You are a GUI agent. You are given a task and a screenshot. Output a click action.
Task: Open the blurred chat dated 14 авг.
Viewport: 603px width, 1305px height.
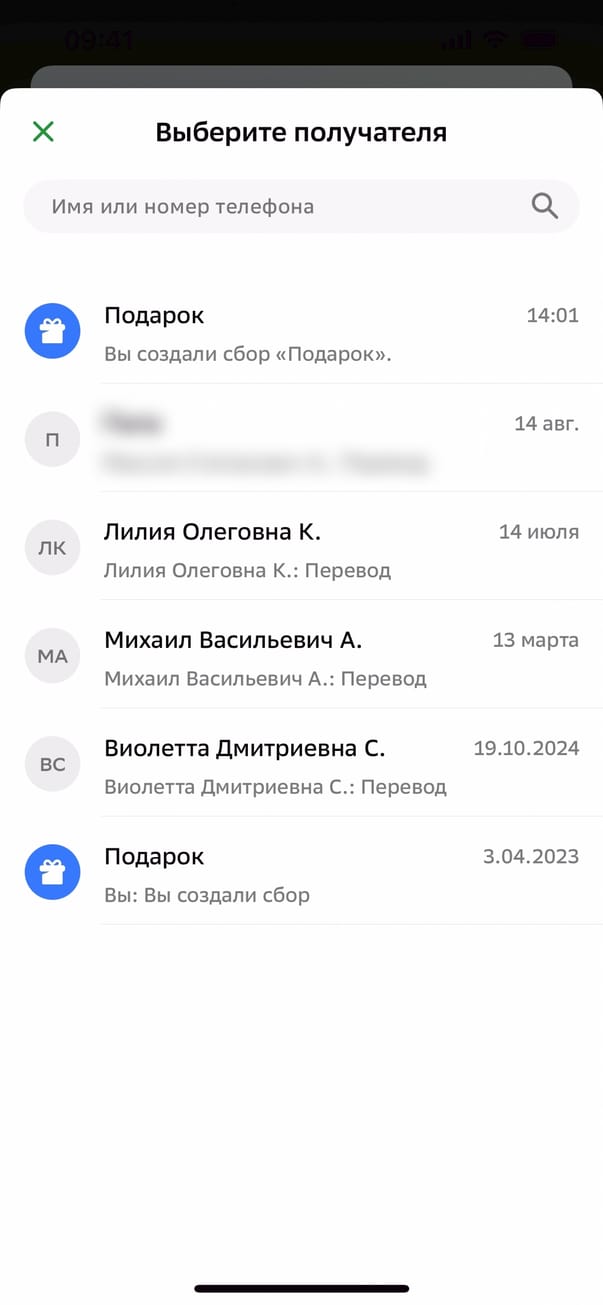click(300, 441)
